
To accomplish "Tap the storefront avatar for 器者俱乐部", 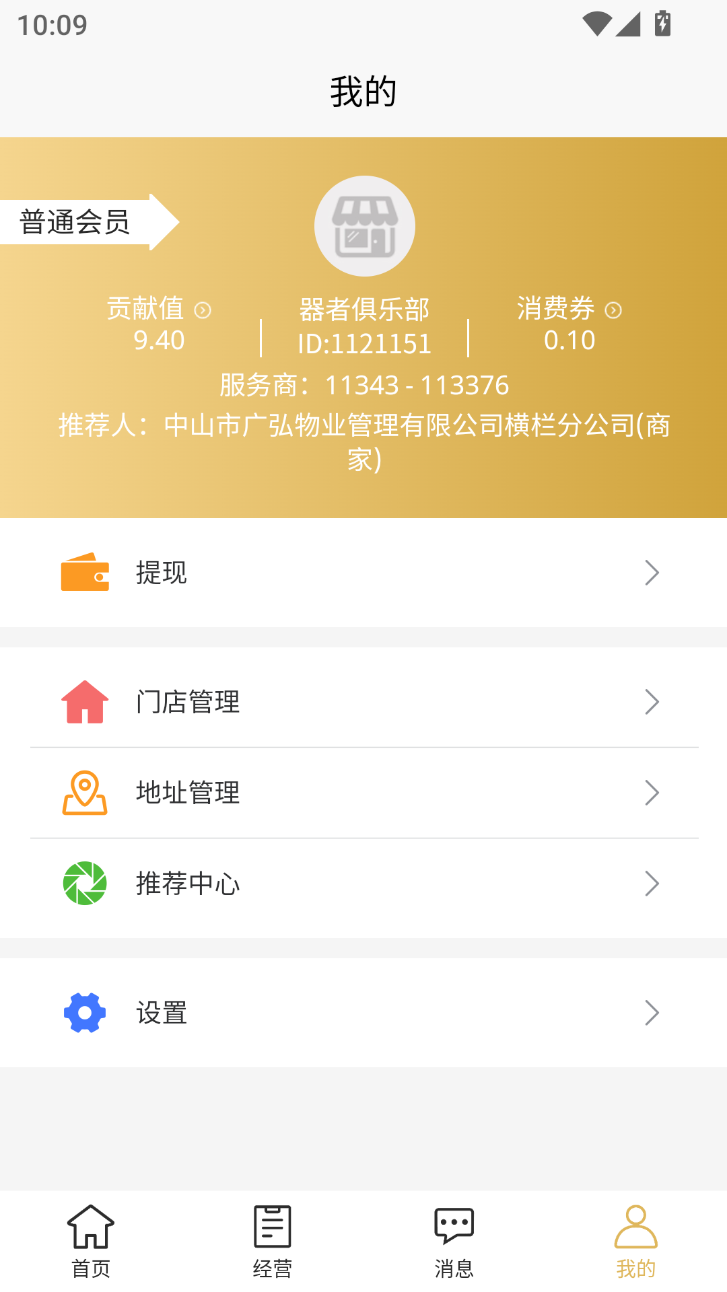I will coord(364,225).
